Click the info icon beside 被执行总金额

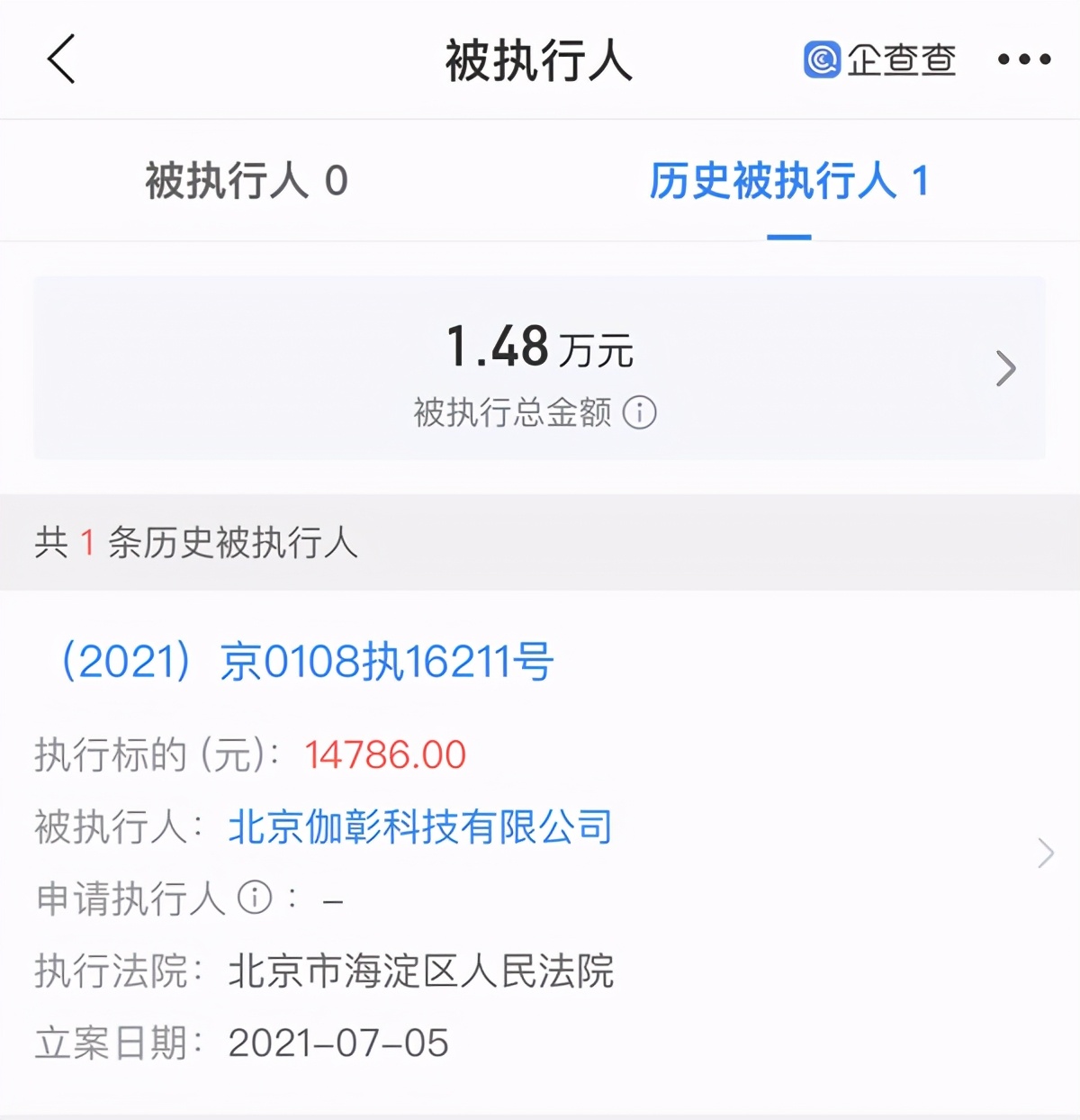[x=642, y=413]
